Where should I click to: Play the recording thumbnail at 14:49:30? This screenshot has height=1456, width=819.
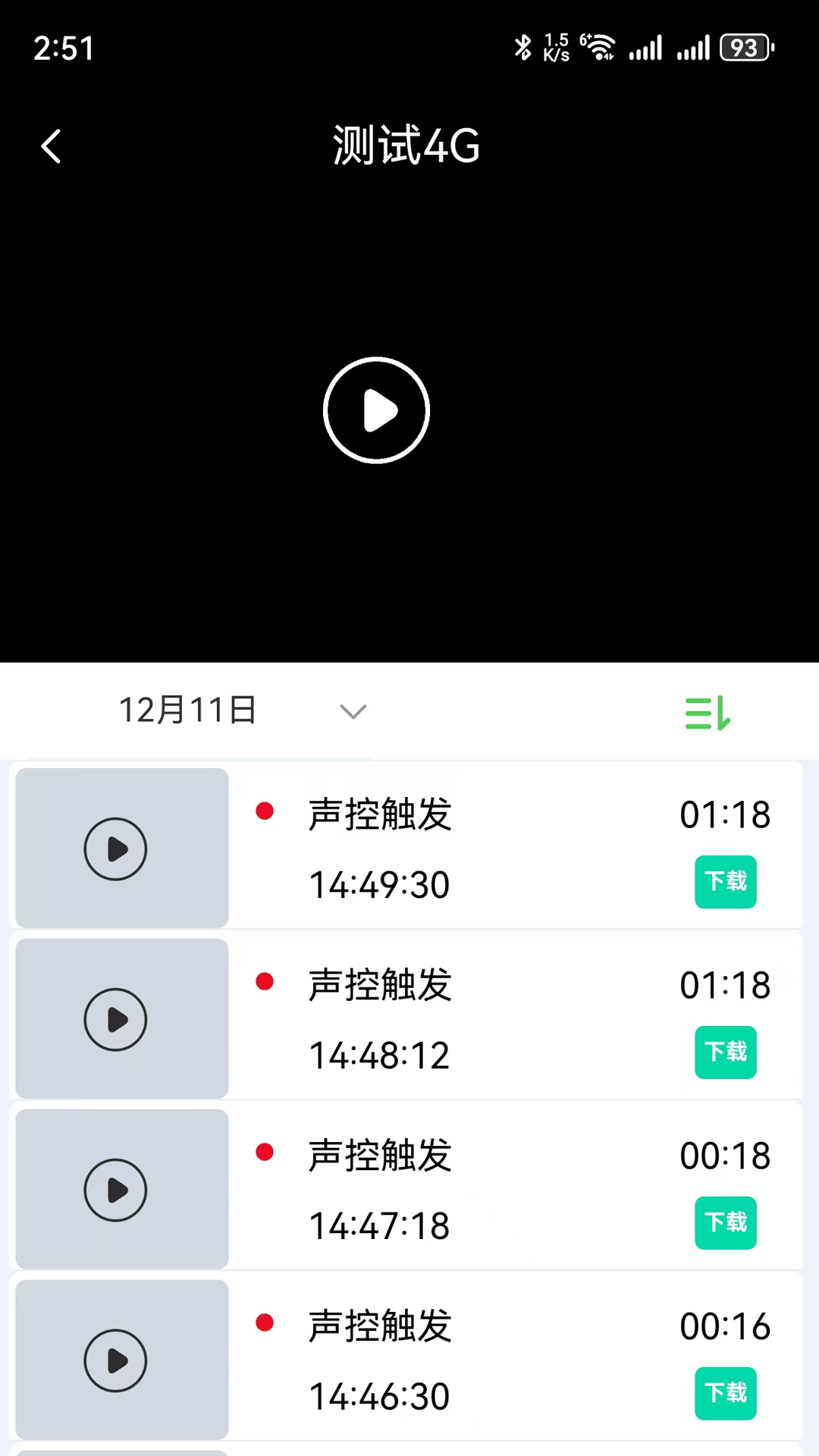click(x=116, y=849)
